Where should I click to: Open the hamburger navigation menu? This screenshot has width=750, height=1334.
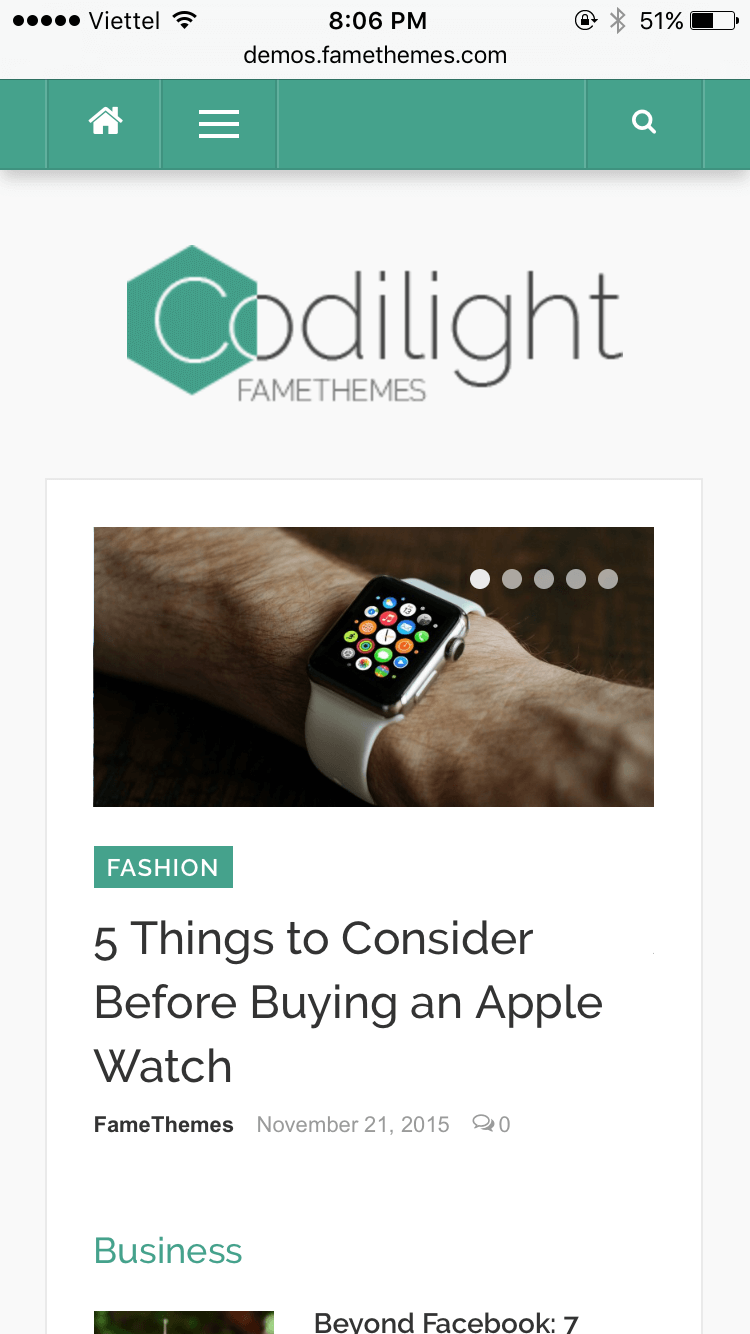click(x=219, y=124)
